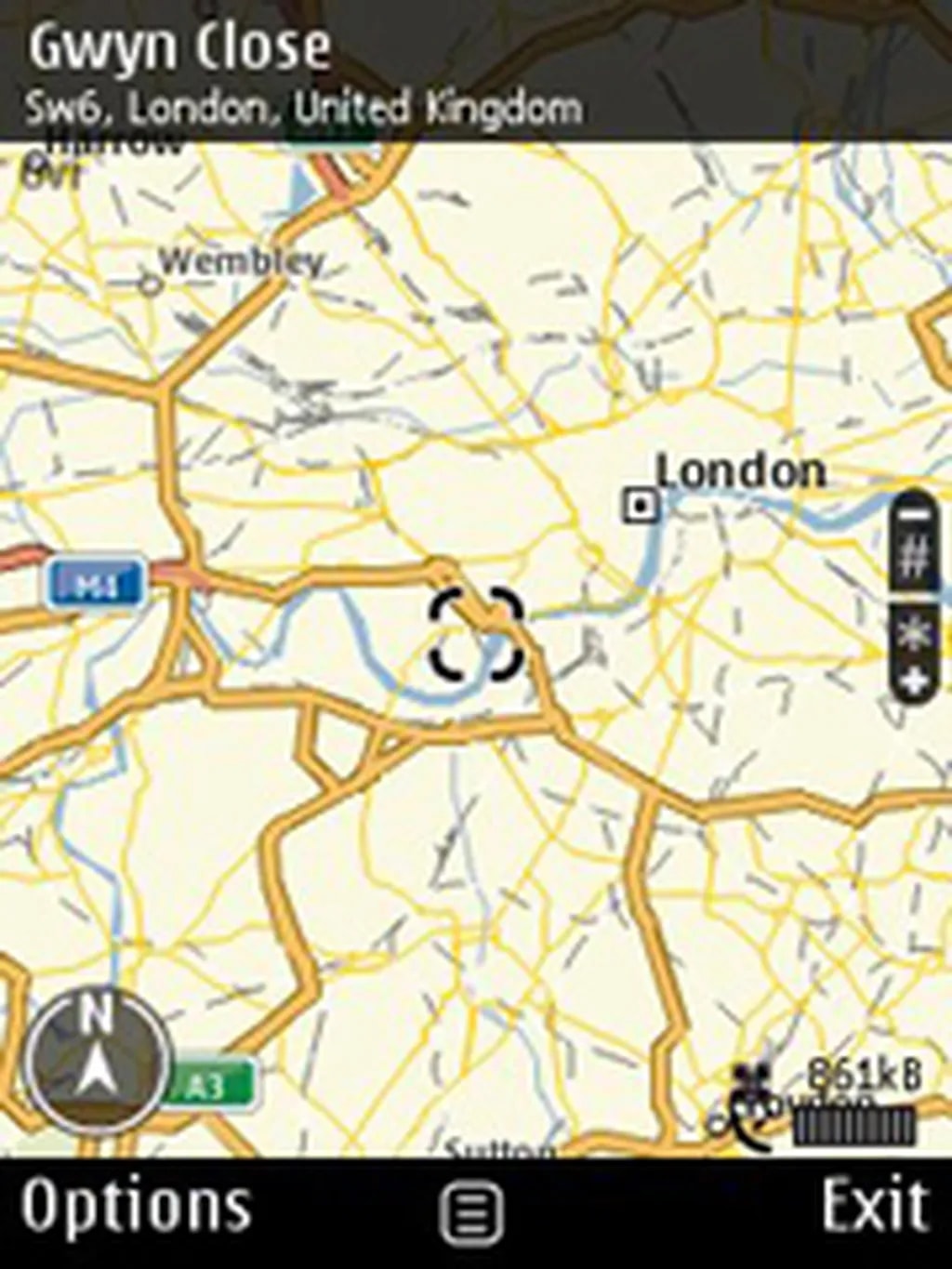Viewport: 952px width, 1269px height.
Task: Zoom out with the minus button
Action: pos(915,513)
